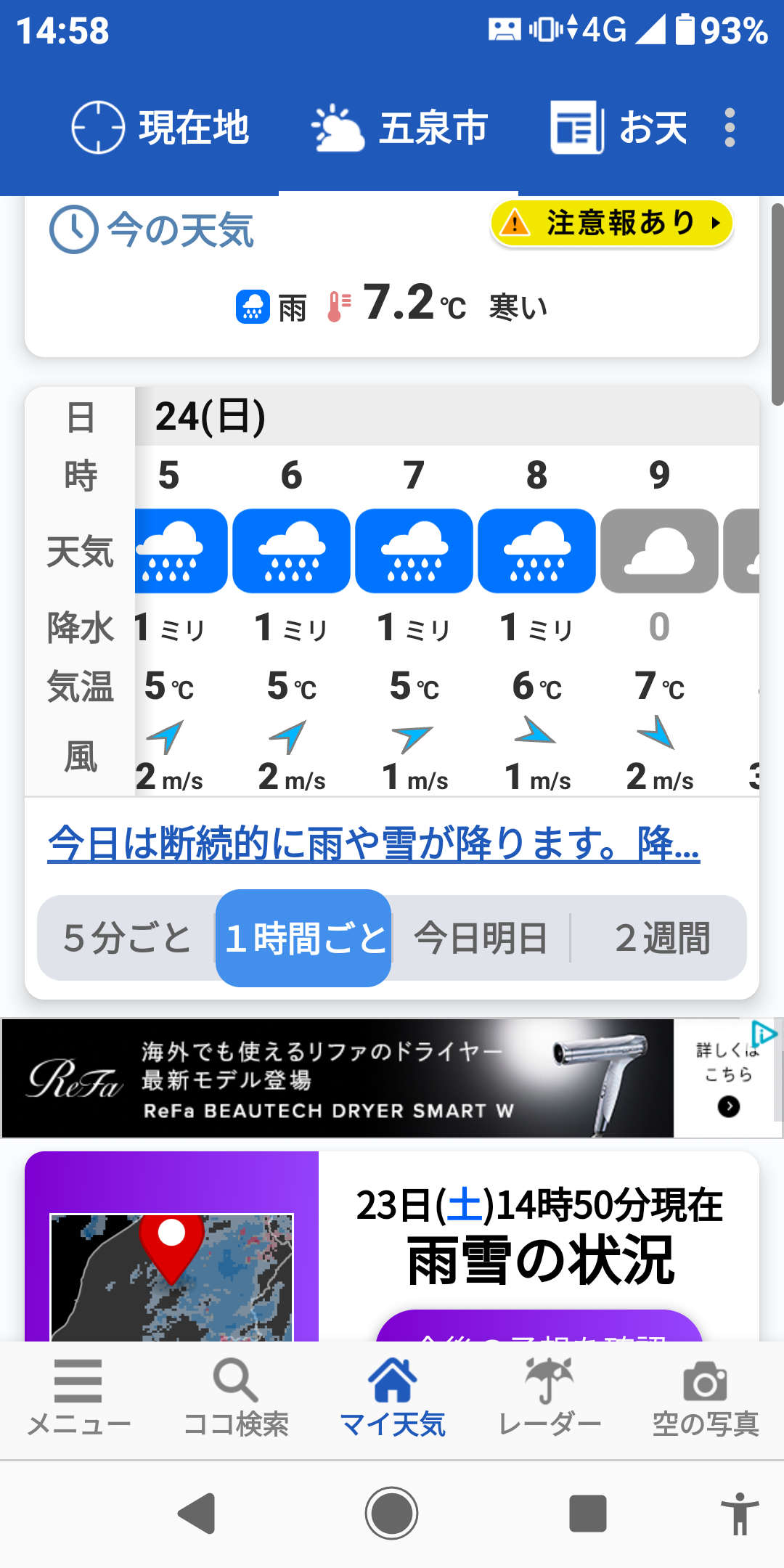
Task: Go to マイ天気 home tab
Action: coord(392,1398)
